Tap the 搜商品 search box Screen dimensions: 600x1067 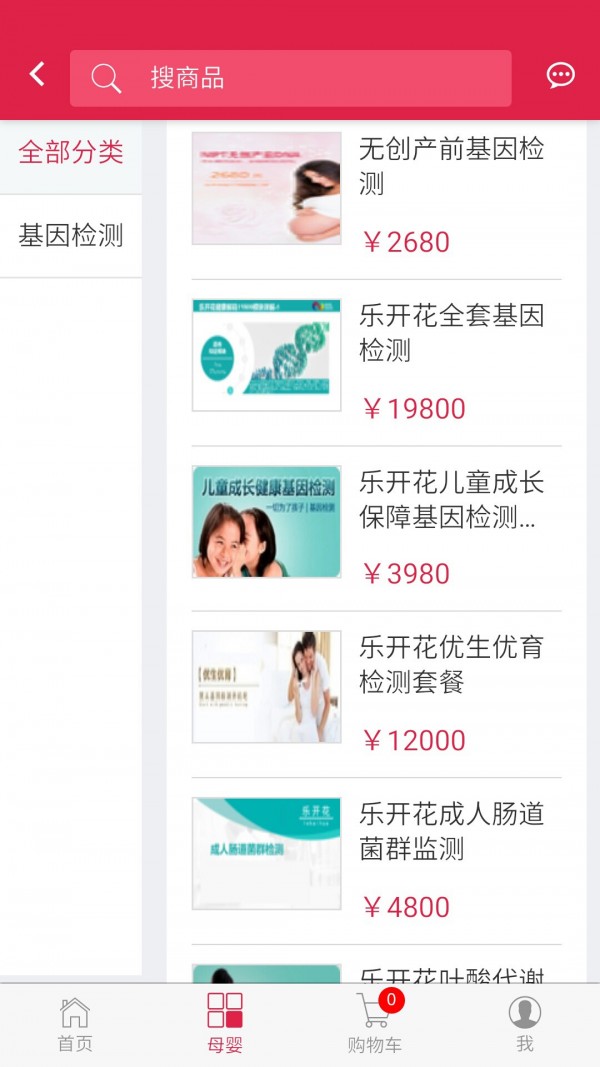[290, 78]
